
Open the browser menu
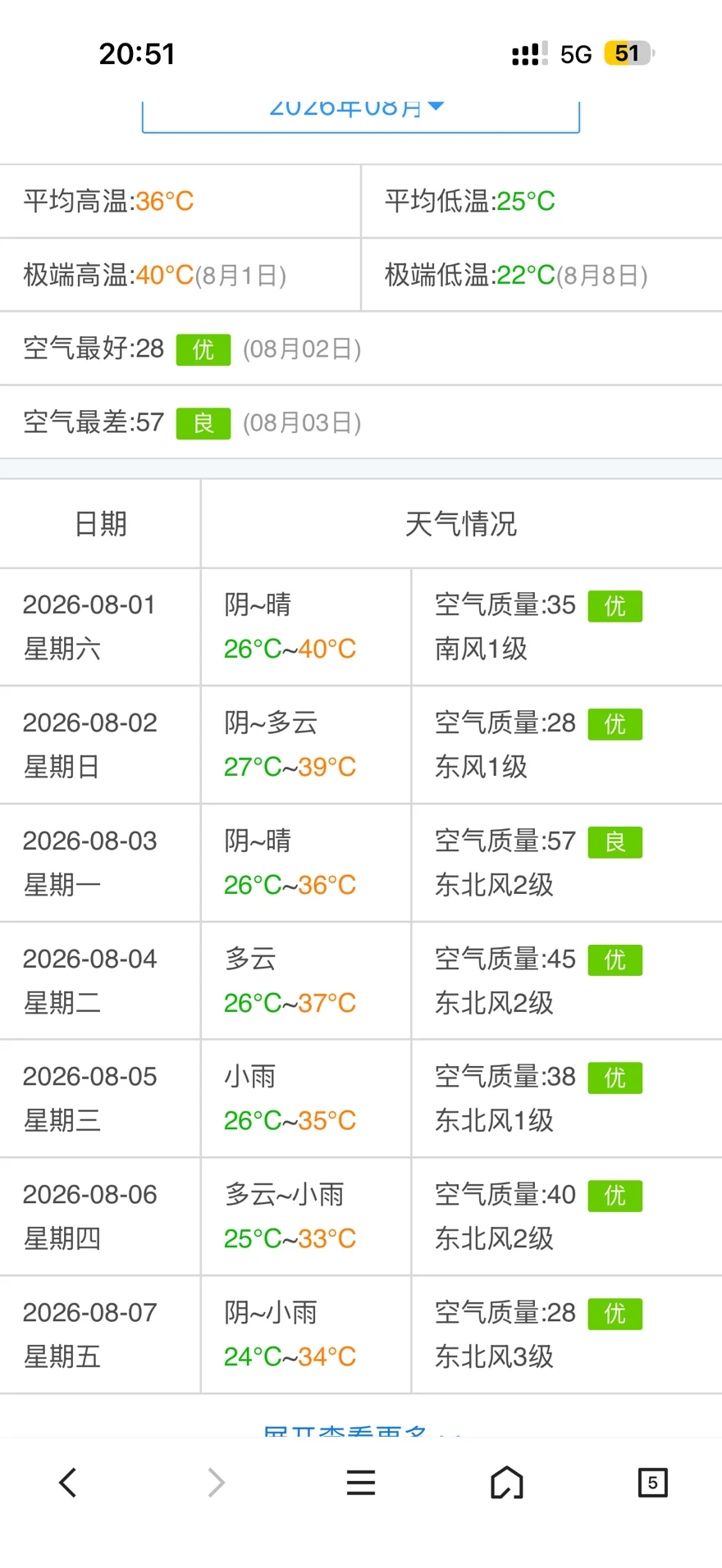361,1483
